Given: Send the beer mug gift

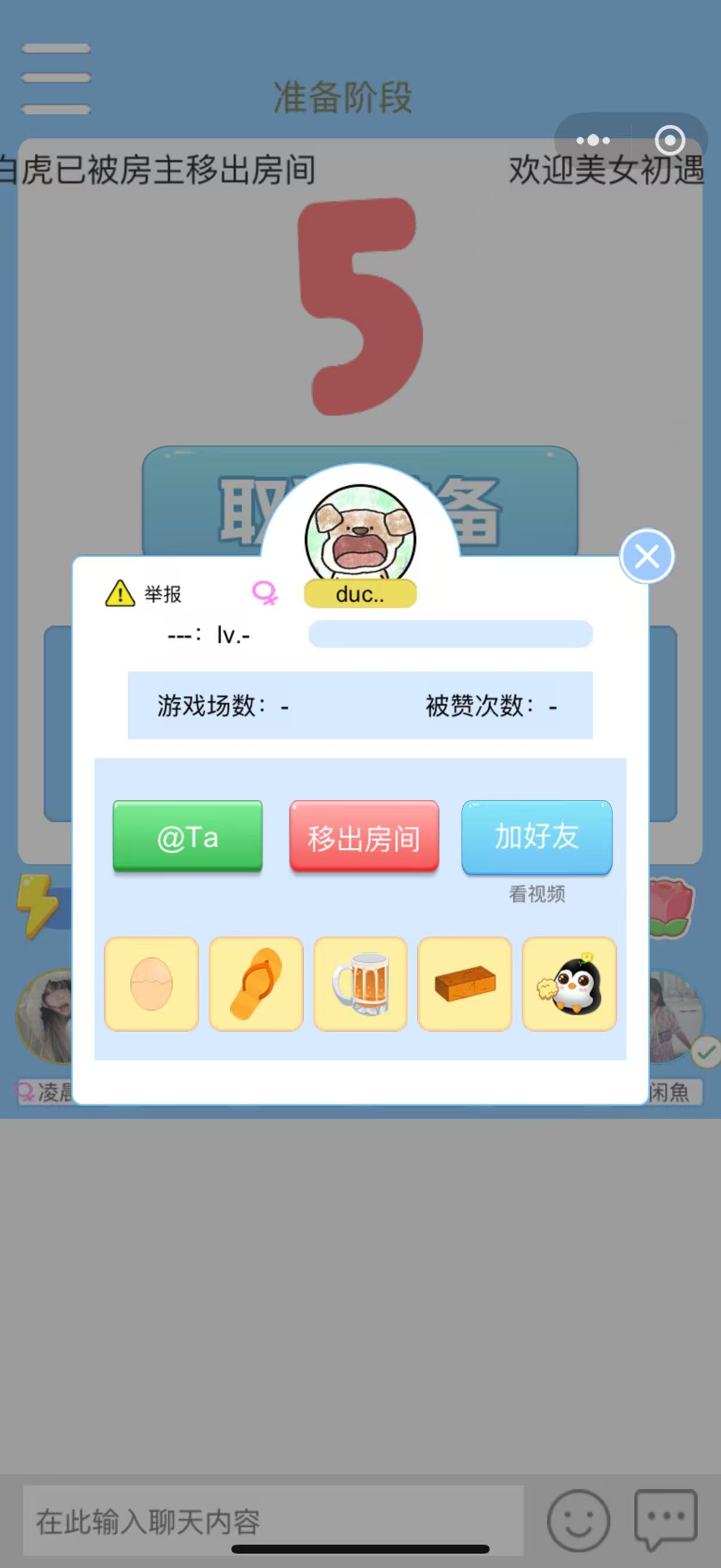Looking at the screenshot, I should 360,983.
